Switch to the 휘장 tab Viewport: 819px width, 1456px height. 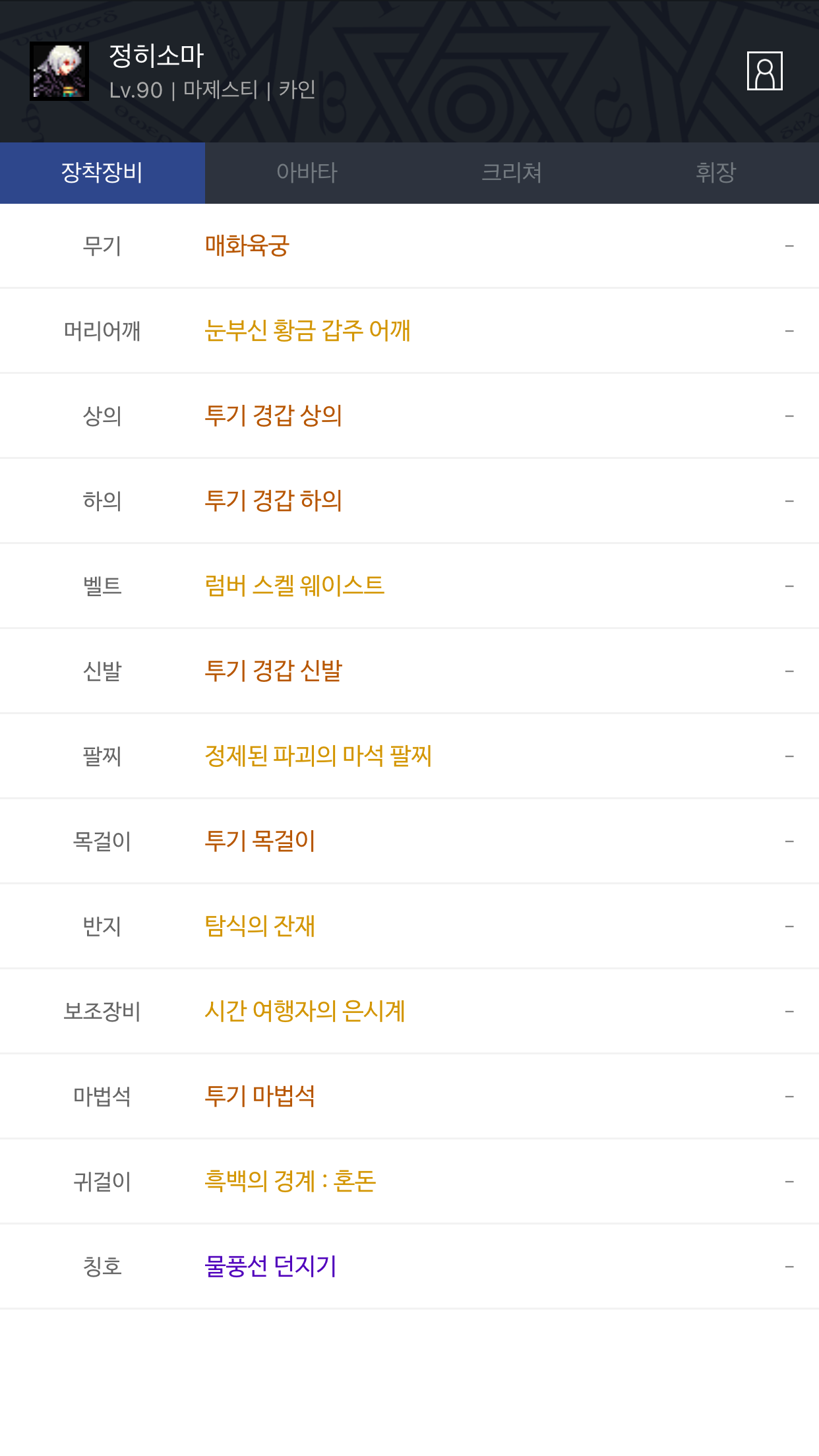click(716, 173)
